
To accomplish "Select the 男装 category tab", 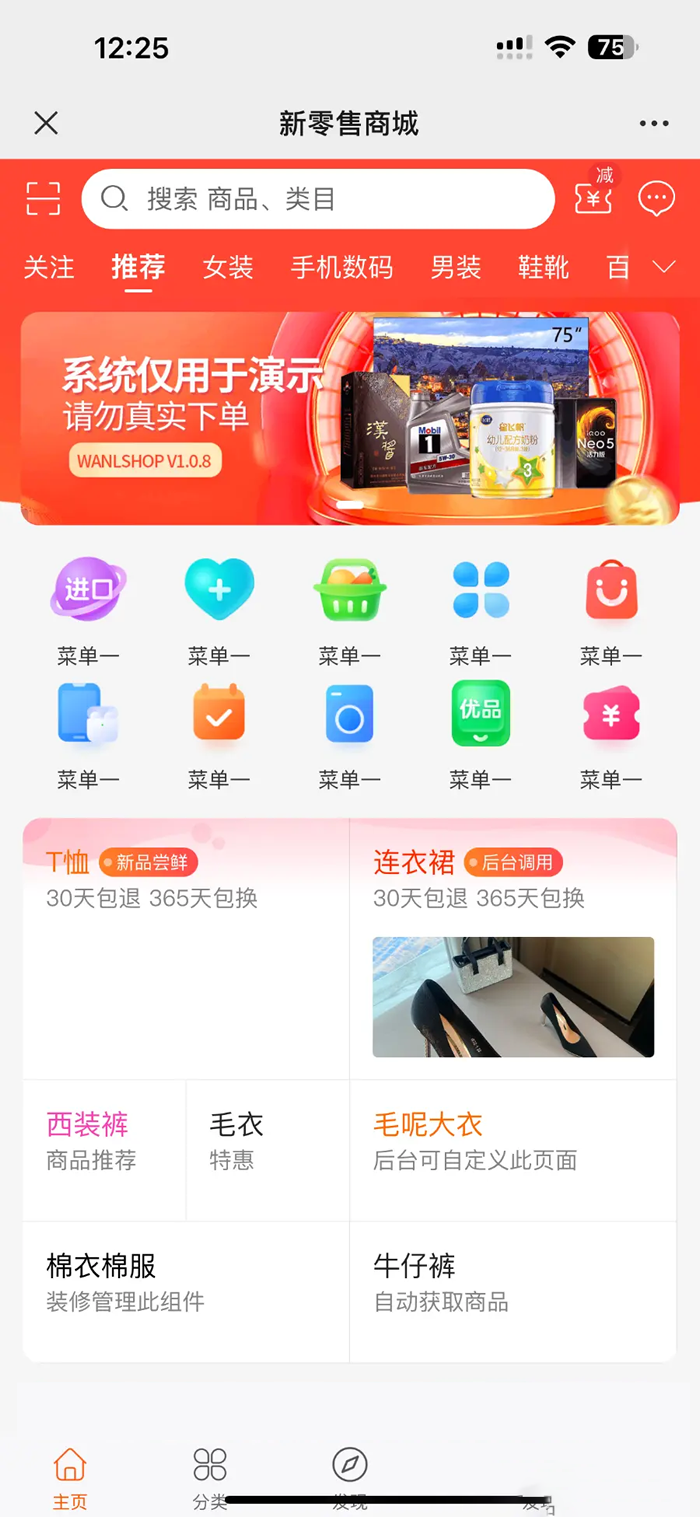I will pyautogui.click(x=456, y=268).
